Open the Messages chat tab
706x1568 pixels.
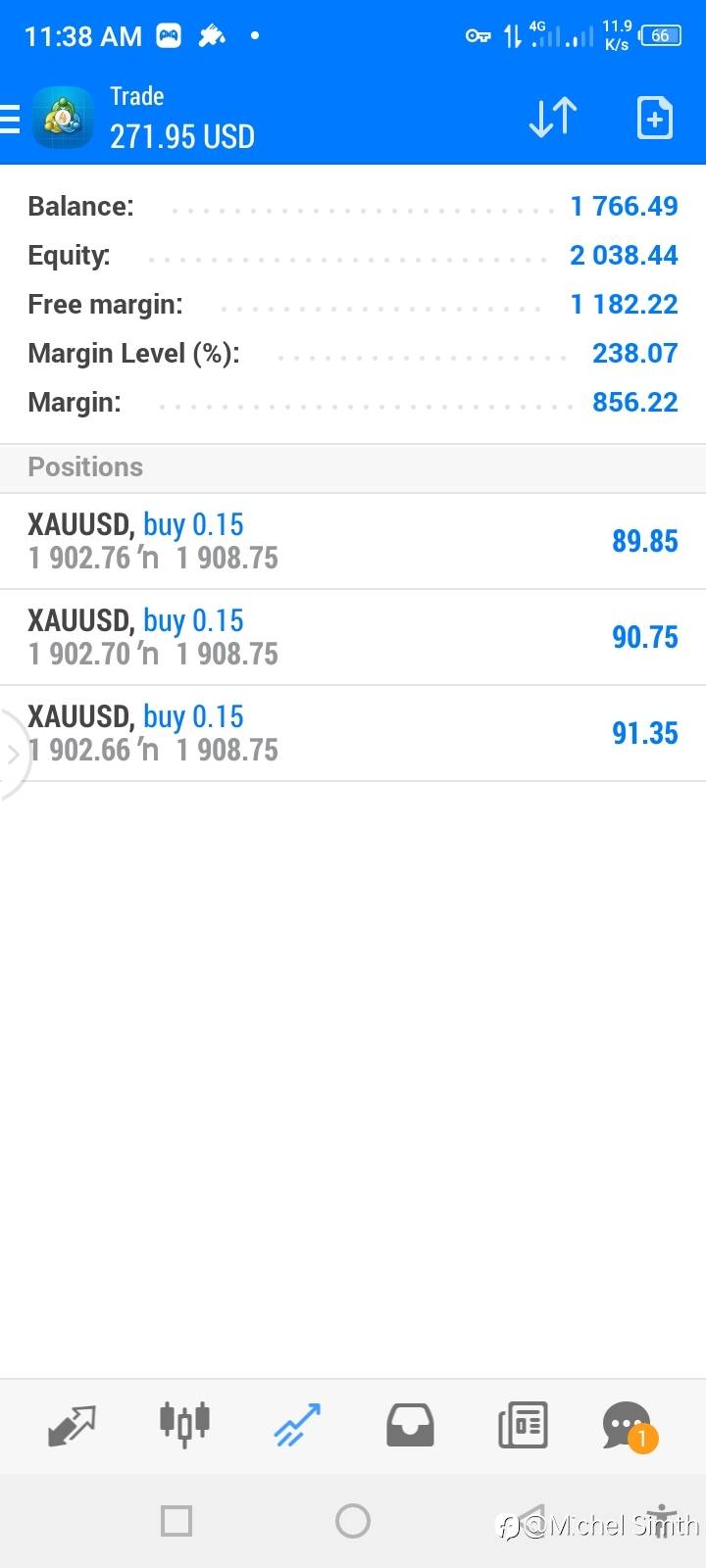(630, 1427)
